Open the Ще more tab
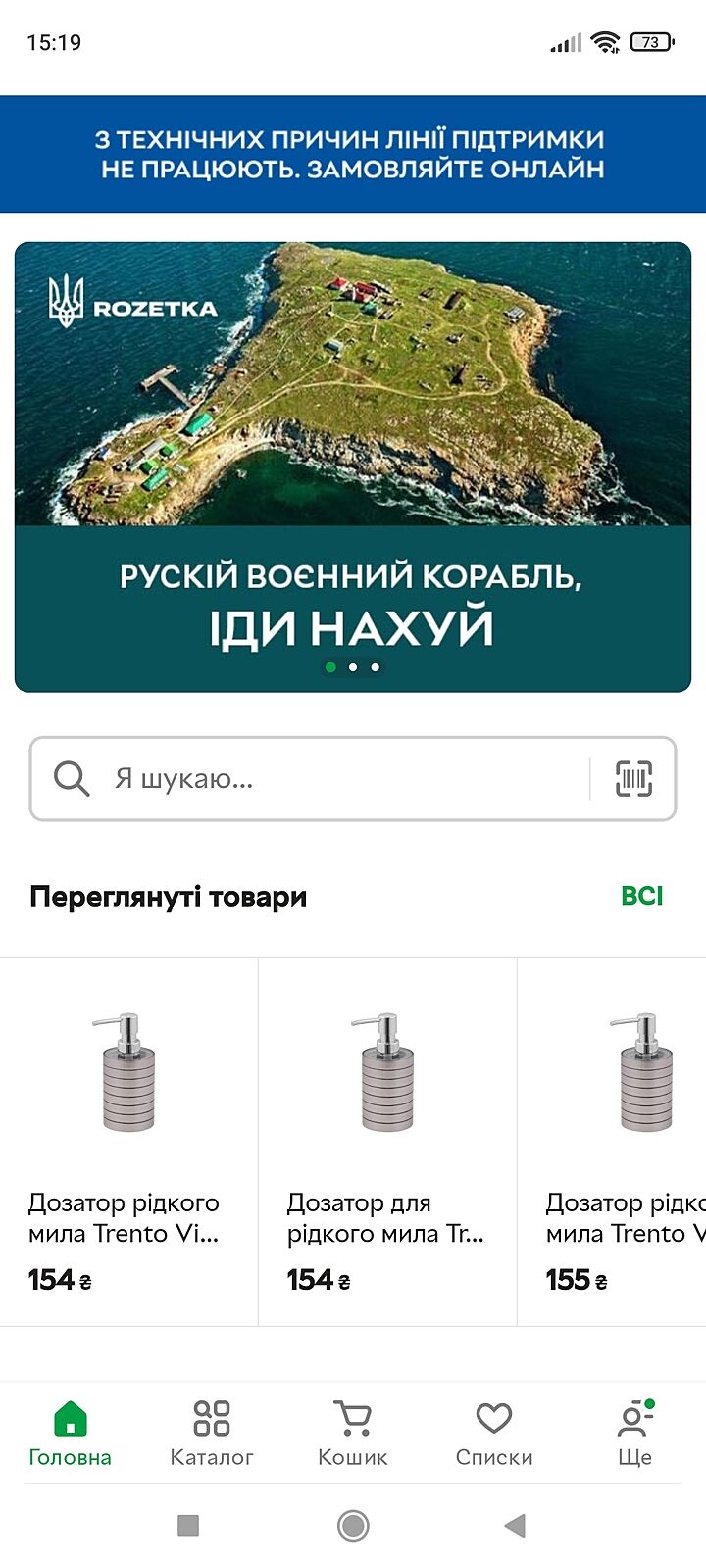The height and width of the screenshot is (1568, 706). [x=635, y=1433]
